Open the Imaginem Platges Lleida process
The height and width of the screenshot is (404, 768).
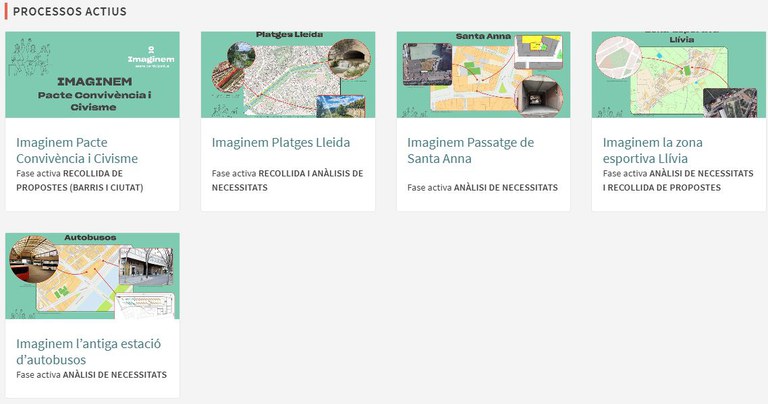(x=281, y=142)
